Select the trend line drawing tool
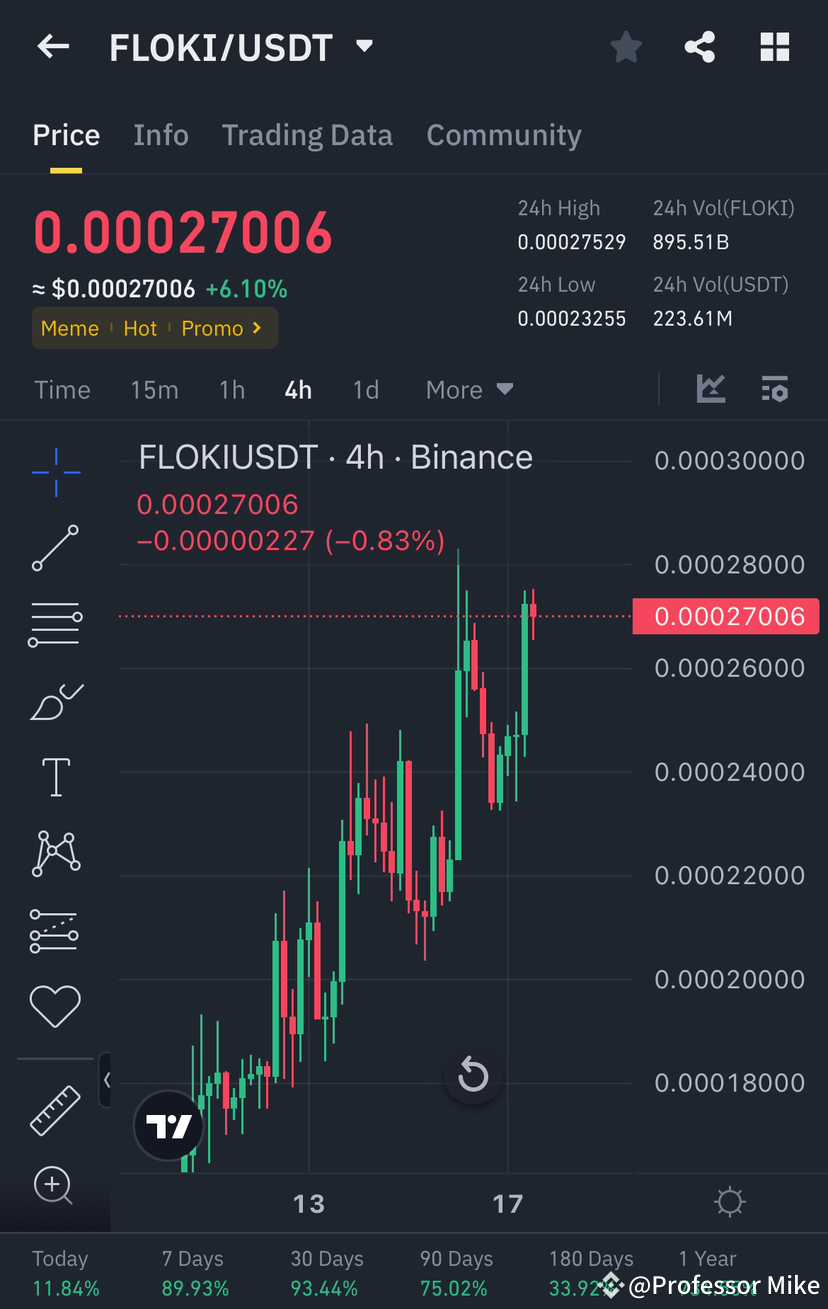The image size is (828, 1309). (55, 548)
